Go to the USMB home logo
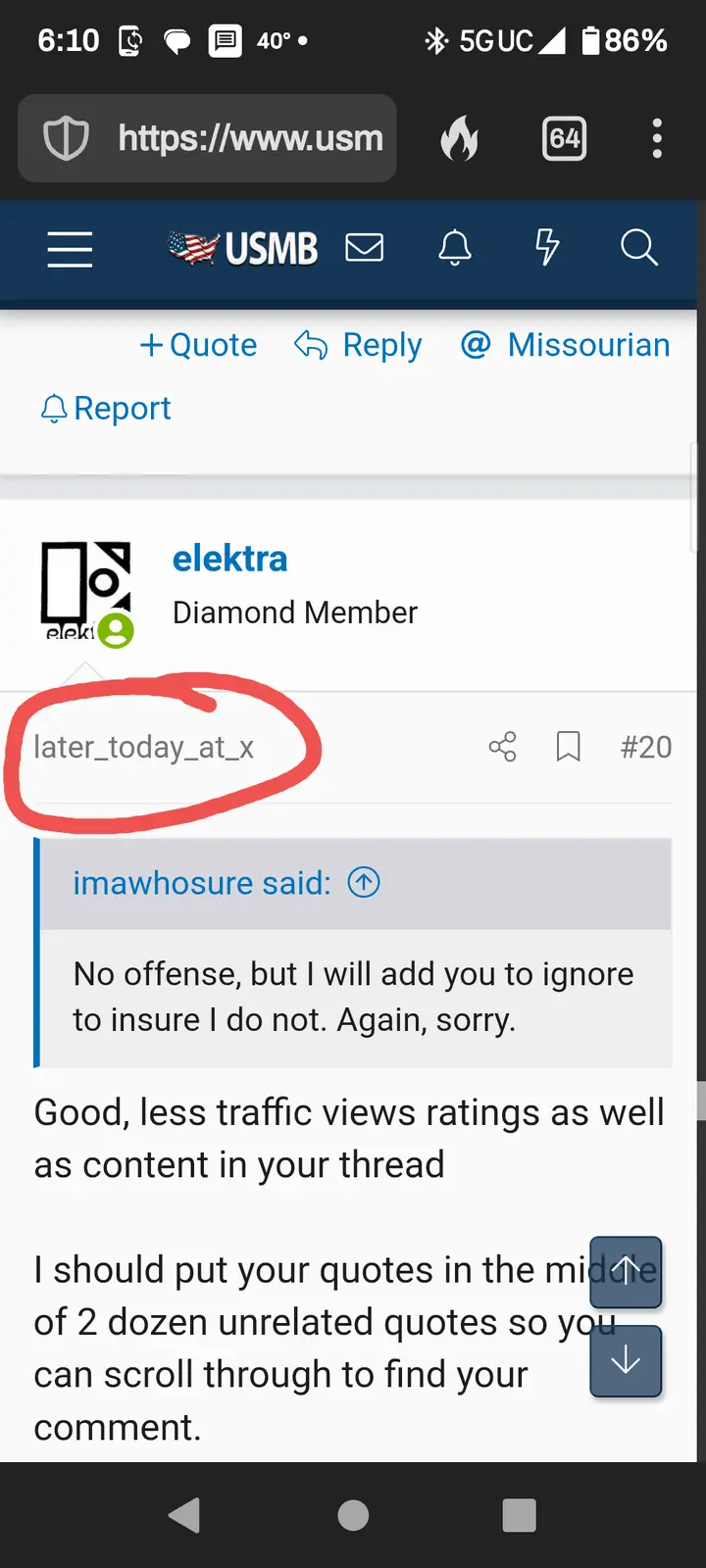 pos(243,249)
